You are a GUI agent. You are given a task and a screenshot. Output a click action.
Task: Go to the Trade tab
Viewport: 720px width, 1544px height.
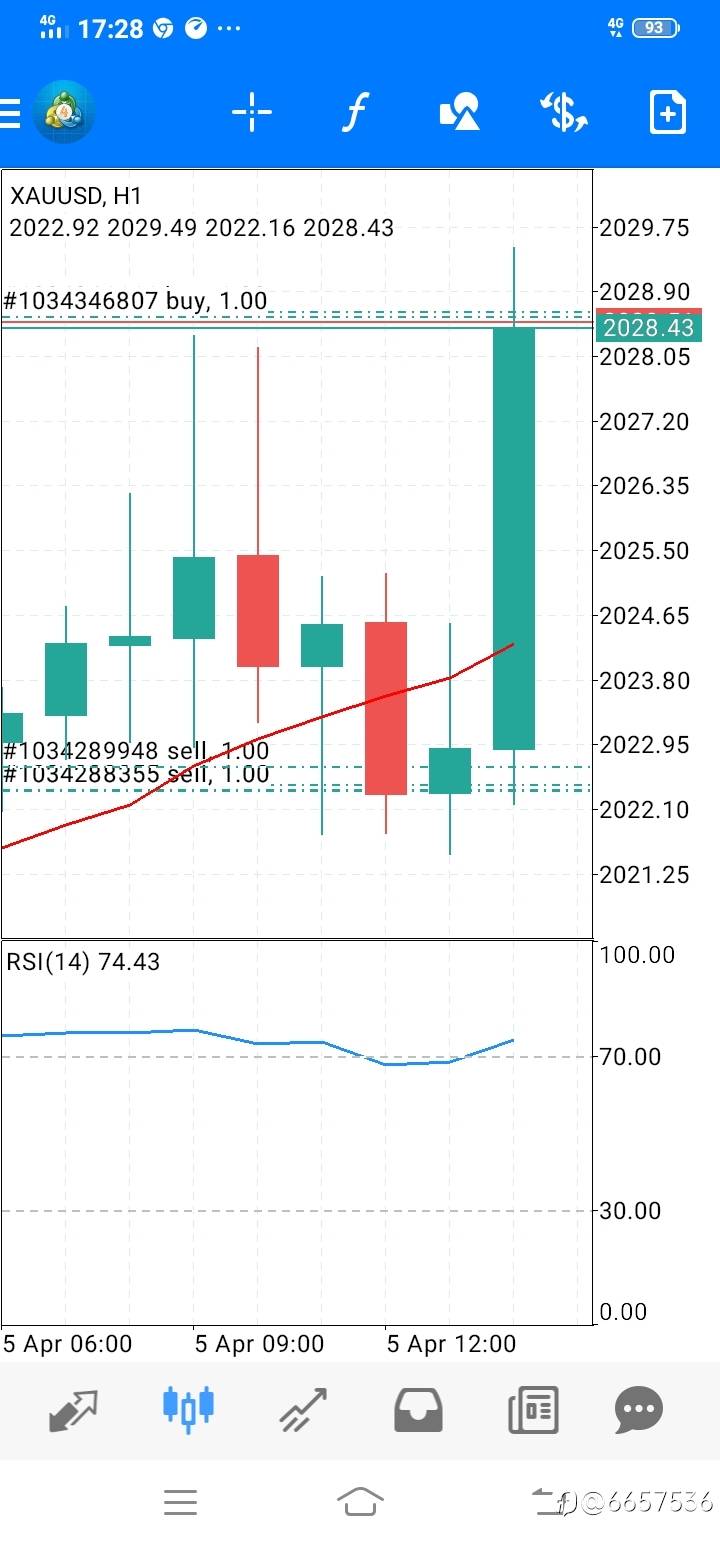pos(303,1410)
